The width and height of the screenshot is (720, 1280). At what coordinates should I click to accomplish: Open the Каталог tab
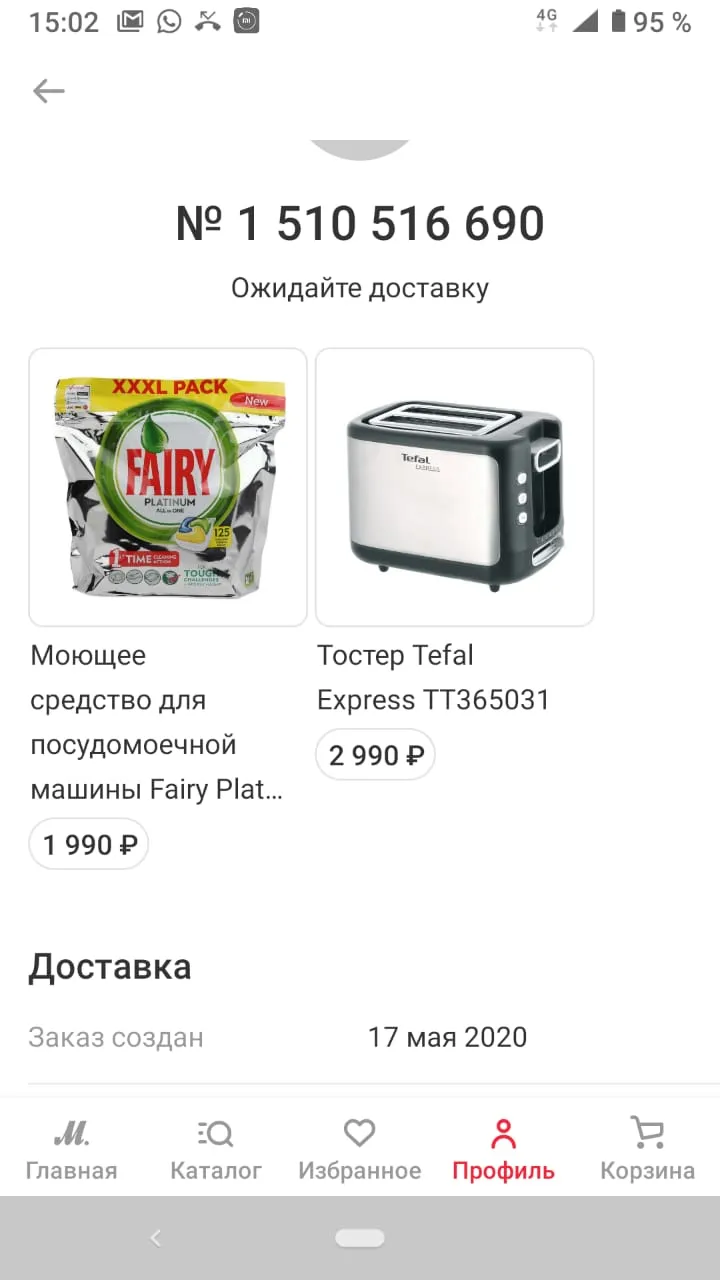pos(216,1150)
